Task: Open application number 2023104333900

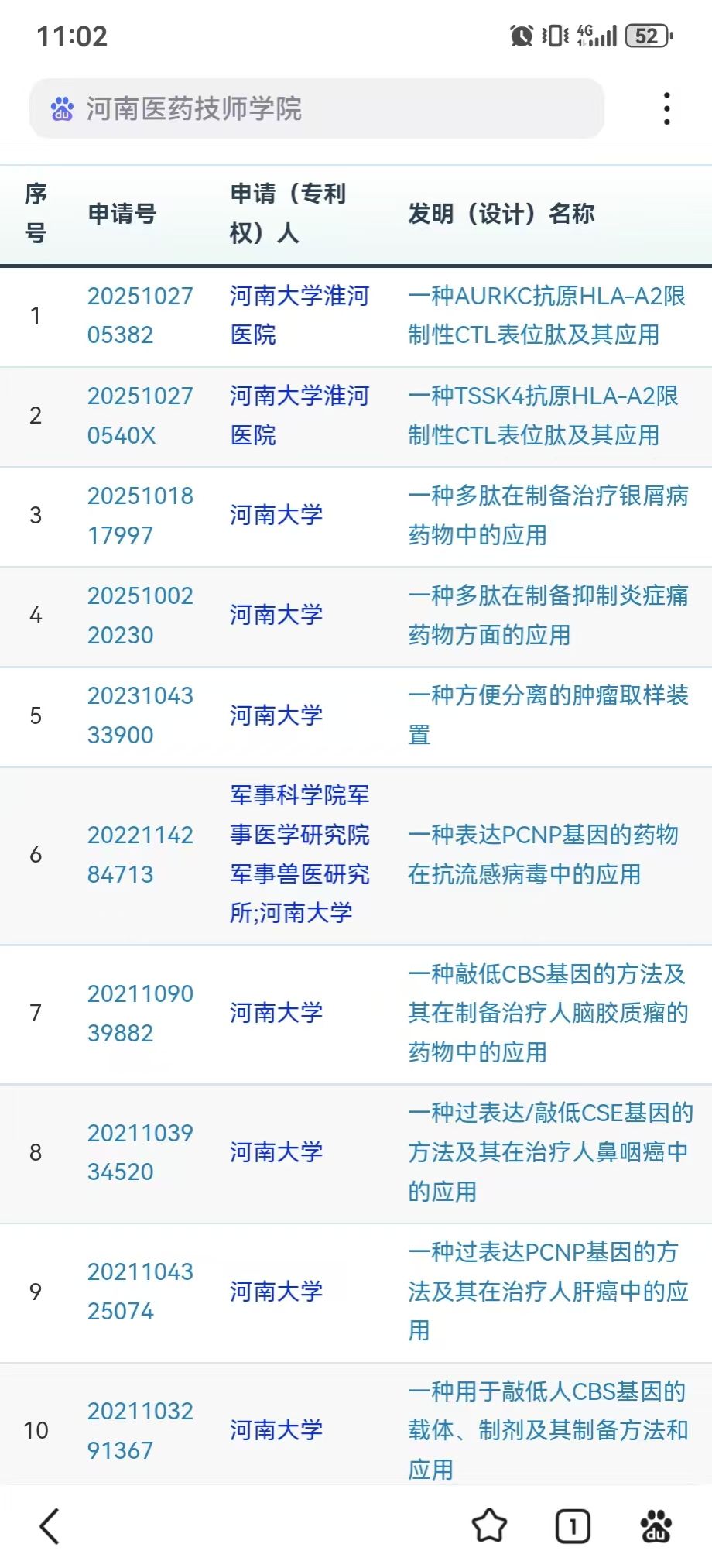Action: coord(140,715)
